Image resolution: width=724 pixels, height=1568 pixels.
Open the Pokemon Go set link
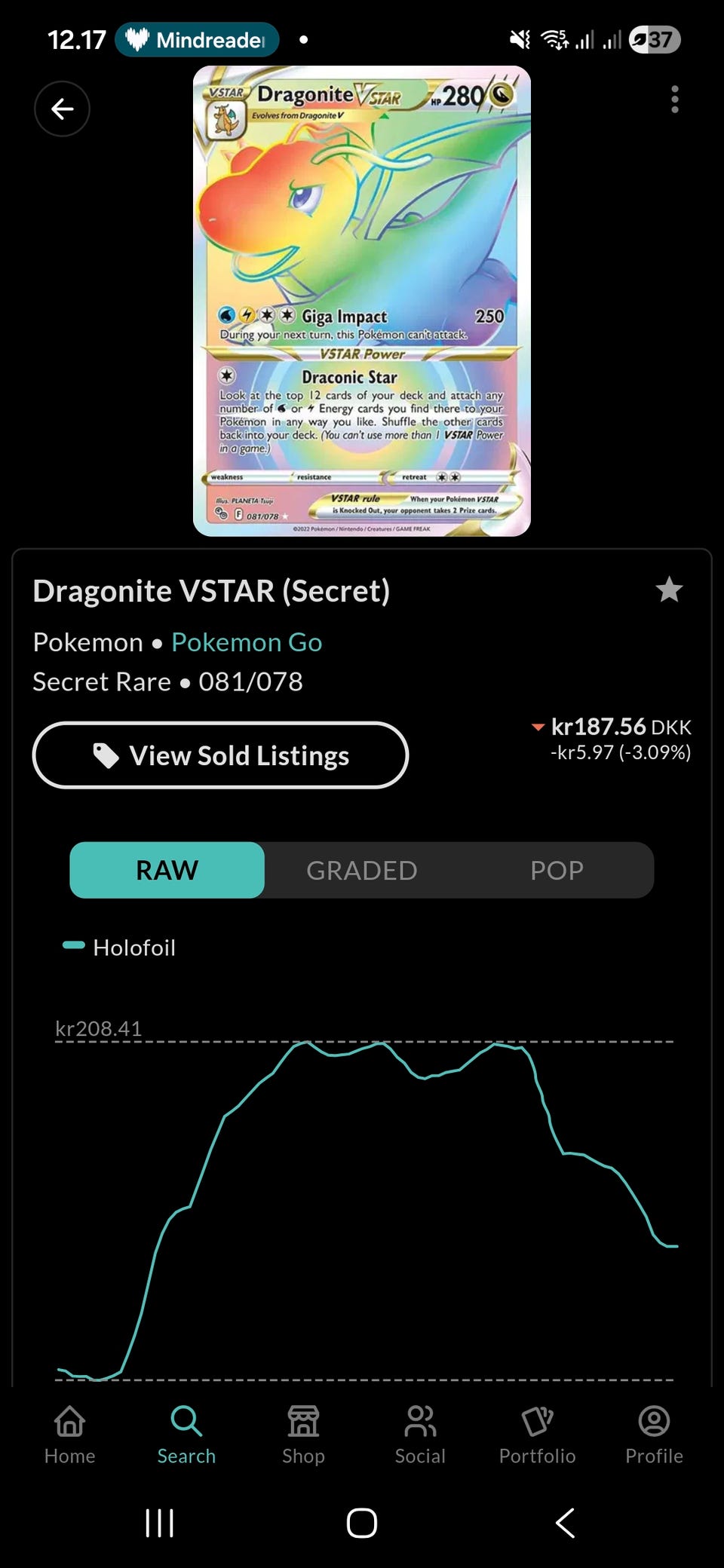point(247,642)
